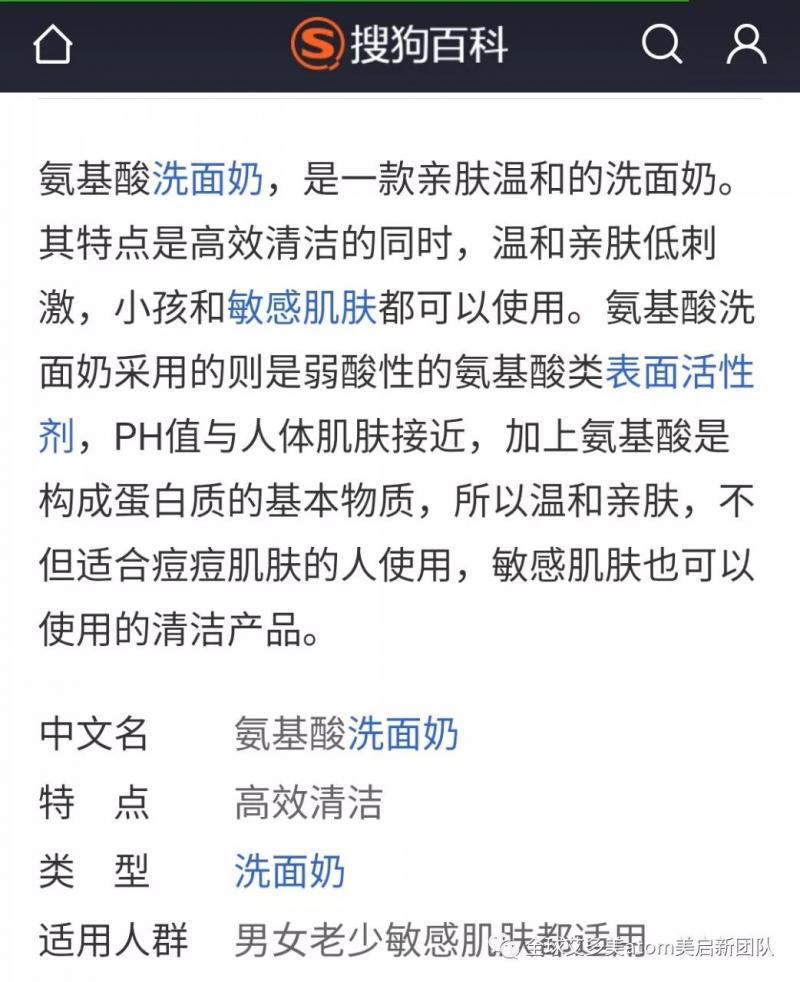The height and width of the screenshot is (982, 800).
Task: Open the 敏感肌肤 link in the article
Action: [x=301, y=308]
